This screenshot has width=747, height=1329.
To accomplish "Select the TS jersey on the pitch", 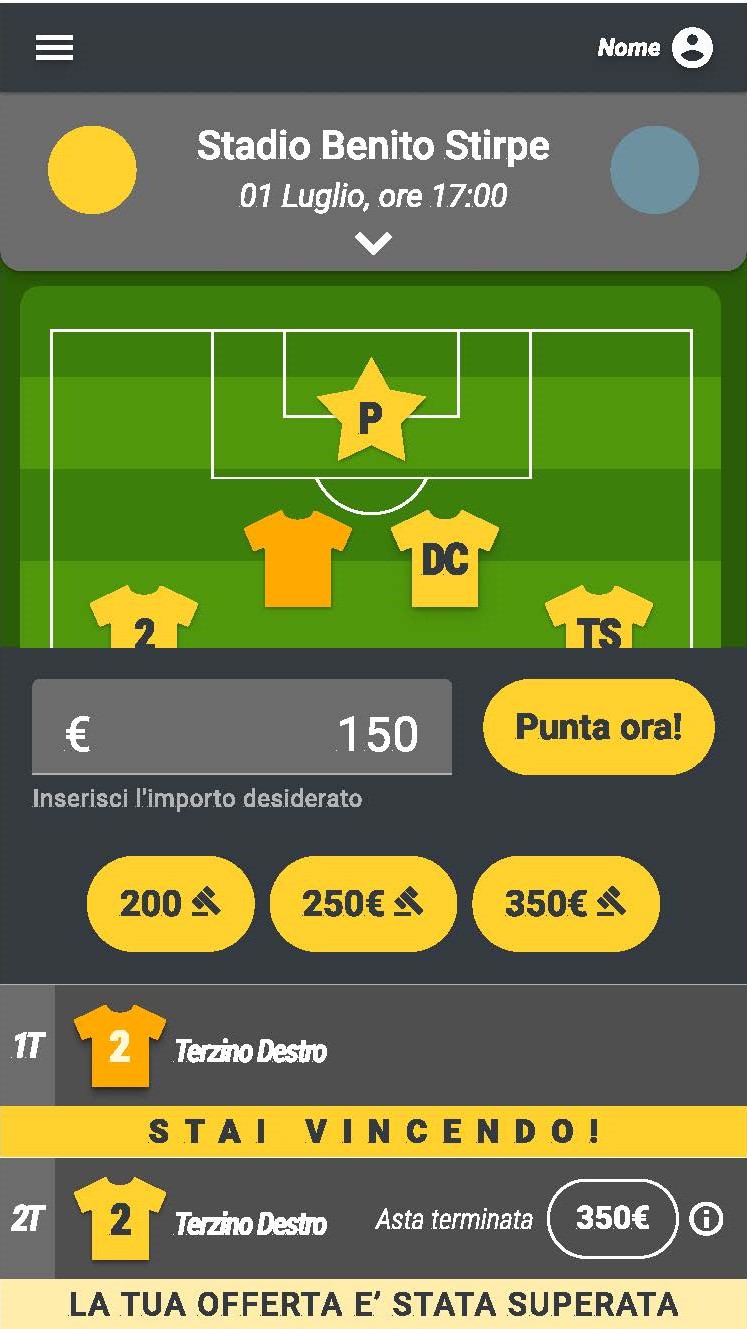I will [x=598, y=620].
